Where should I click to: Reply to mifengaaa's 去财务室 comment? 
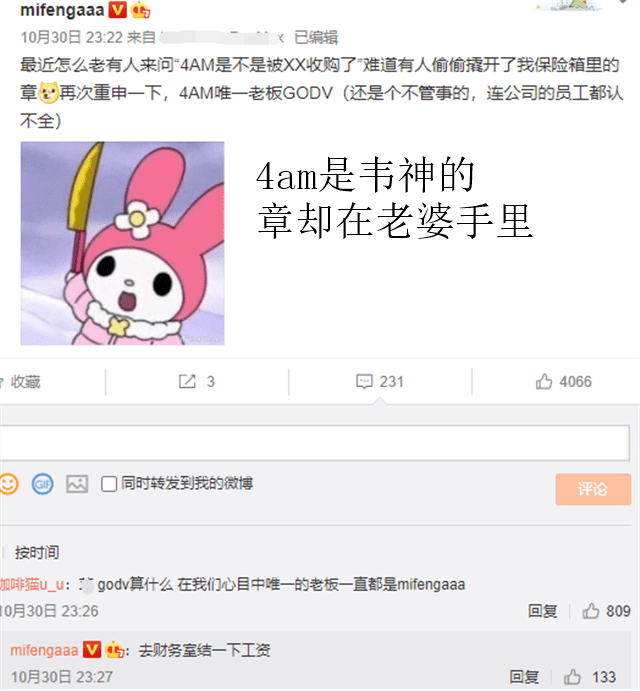coord(524,677)
